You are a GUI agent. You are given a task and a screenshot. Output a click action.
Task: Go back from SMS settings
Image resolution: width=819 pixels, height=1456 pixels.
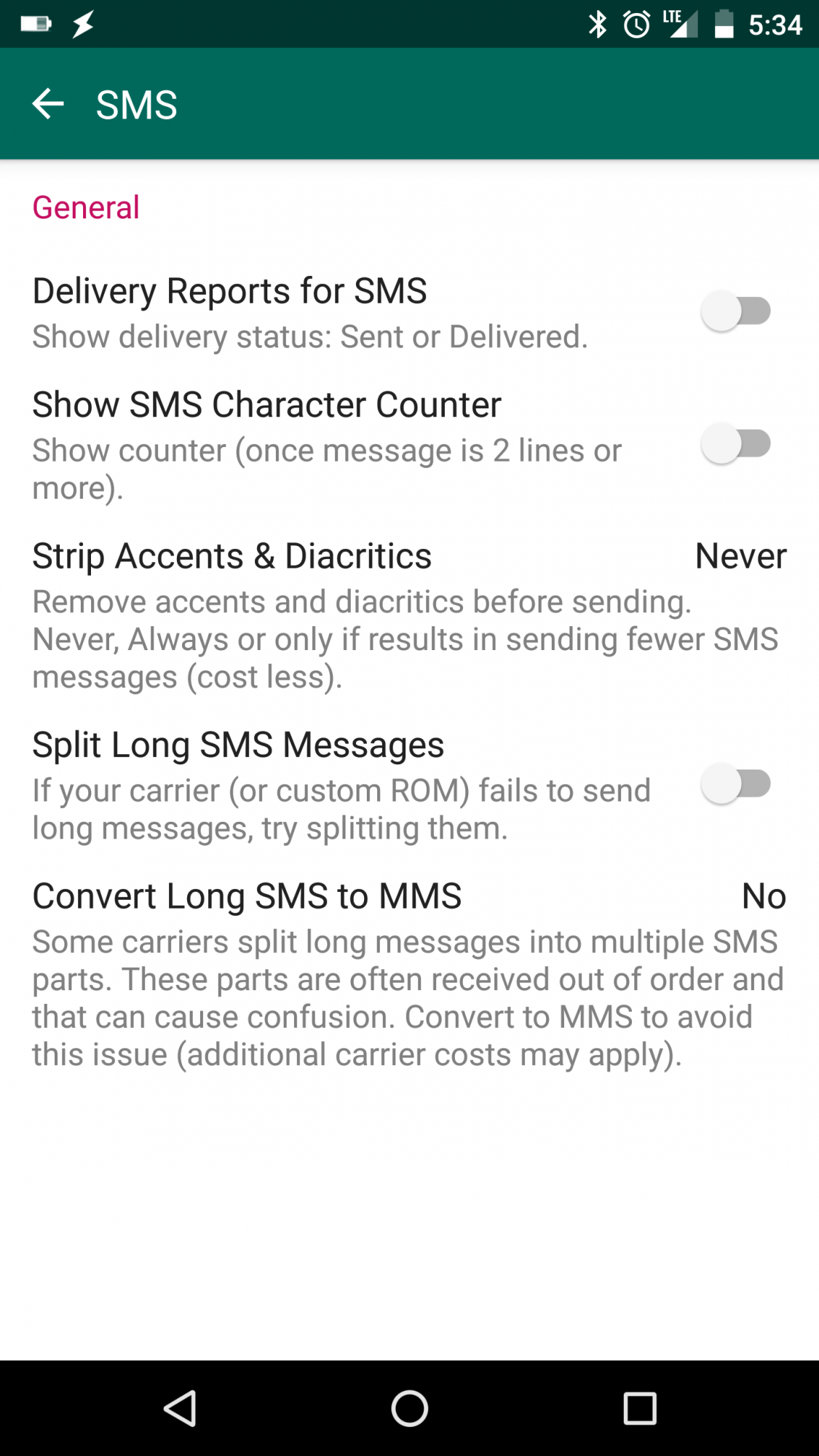pyautogui.click(x=48, y=104)
